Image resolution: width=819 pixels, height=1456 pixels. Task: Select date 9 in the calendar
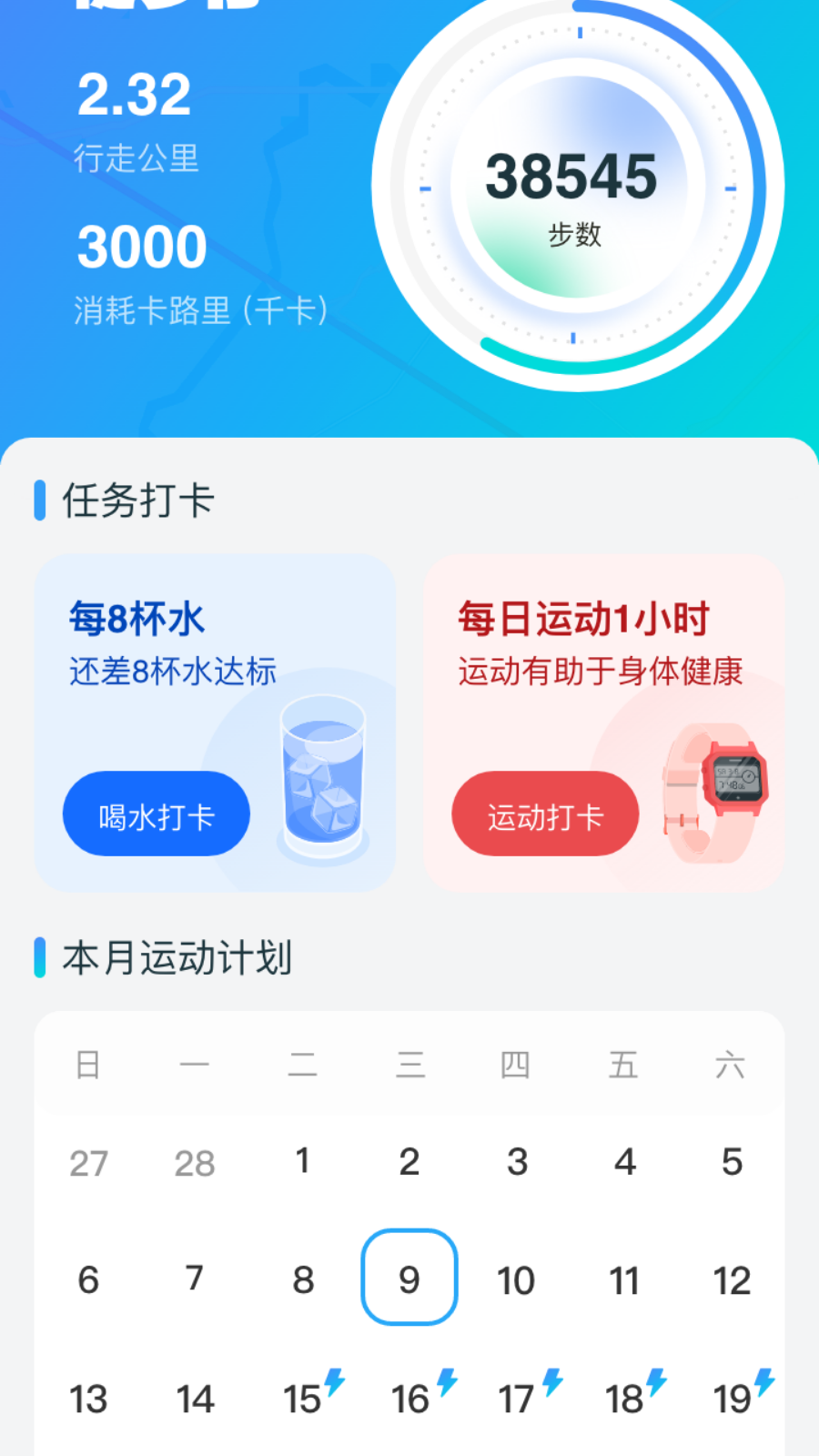click(x=409, y=1278)
